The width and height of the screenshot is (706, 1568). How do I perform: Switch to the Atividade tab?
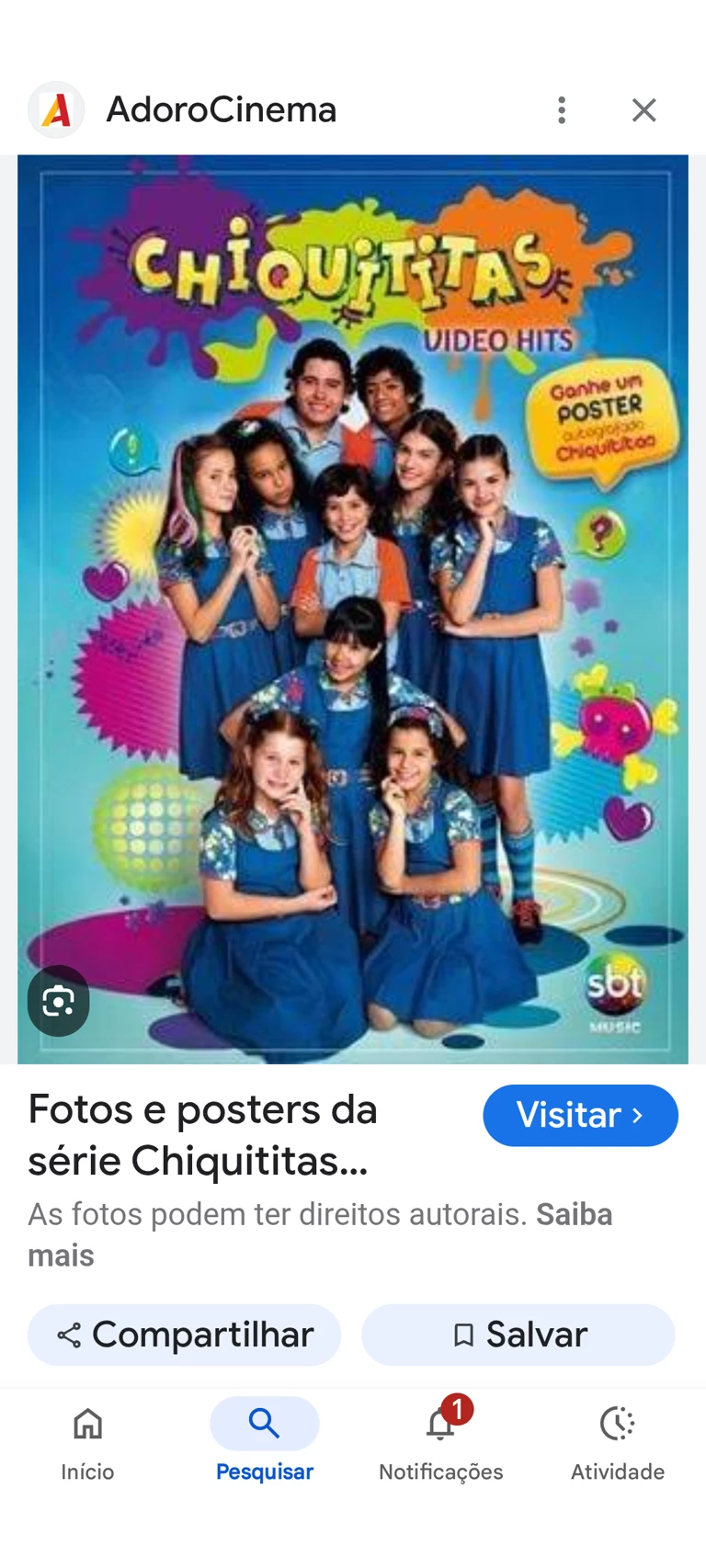618,1437
